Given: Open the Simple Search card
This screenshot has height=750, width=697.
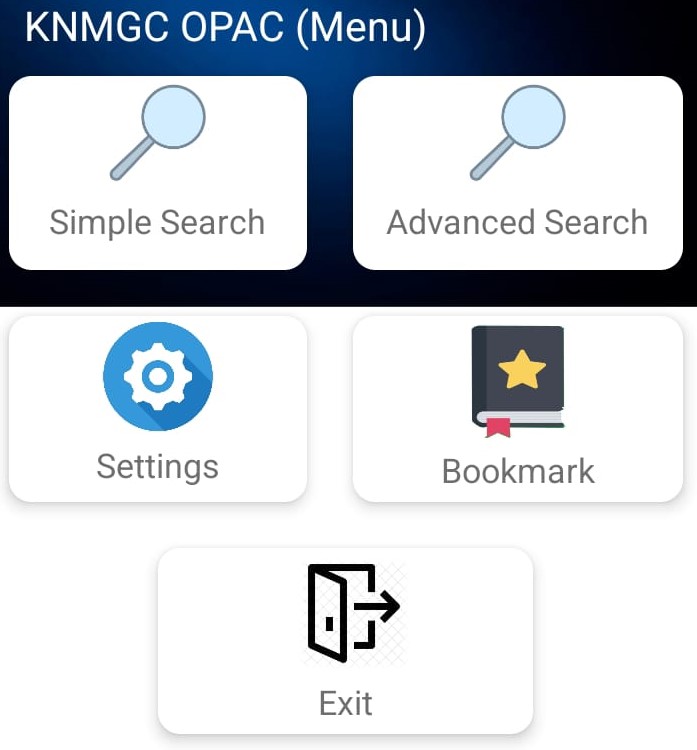Looking at the screenshot, I should coord(158,172).
